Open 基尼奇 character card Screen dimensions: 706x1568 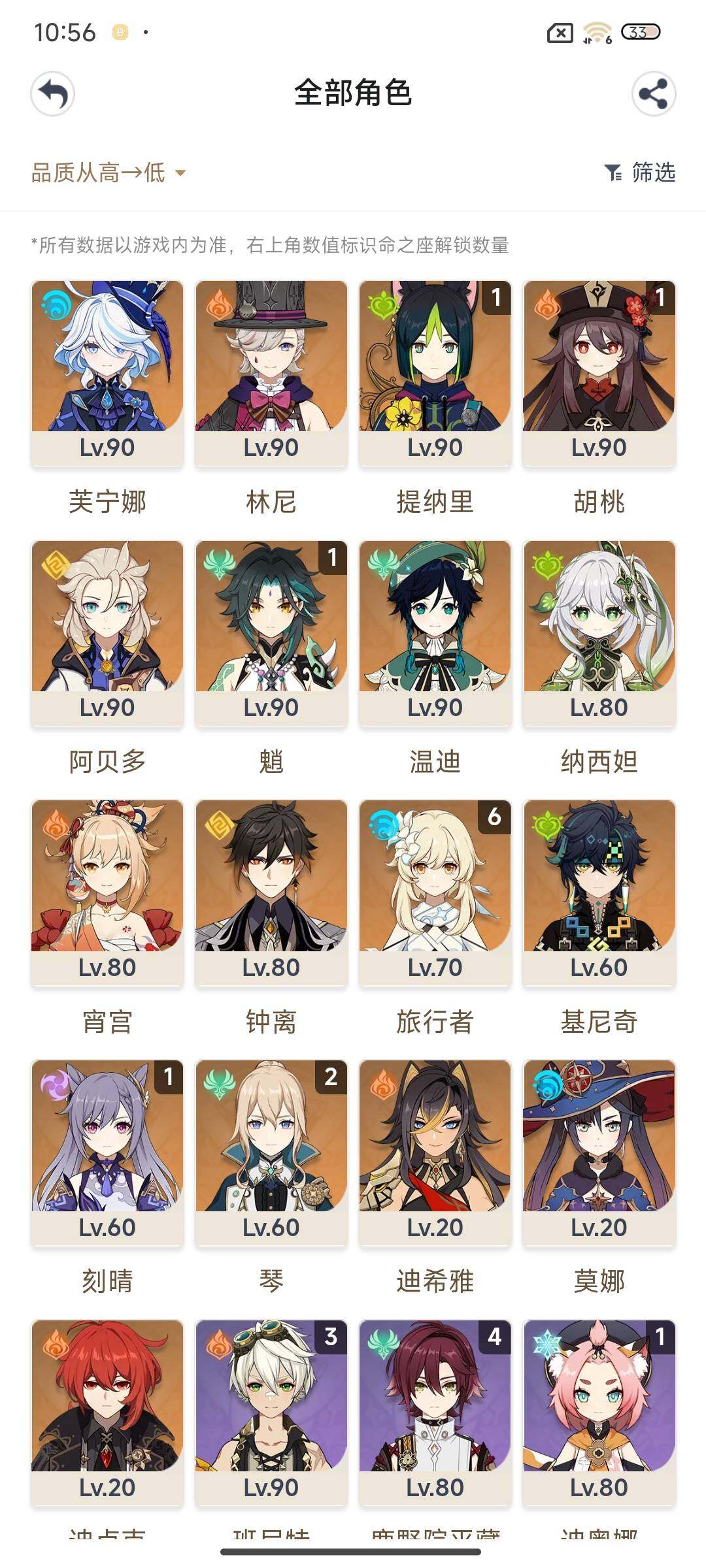point(599,892)
